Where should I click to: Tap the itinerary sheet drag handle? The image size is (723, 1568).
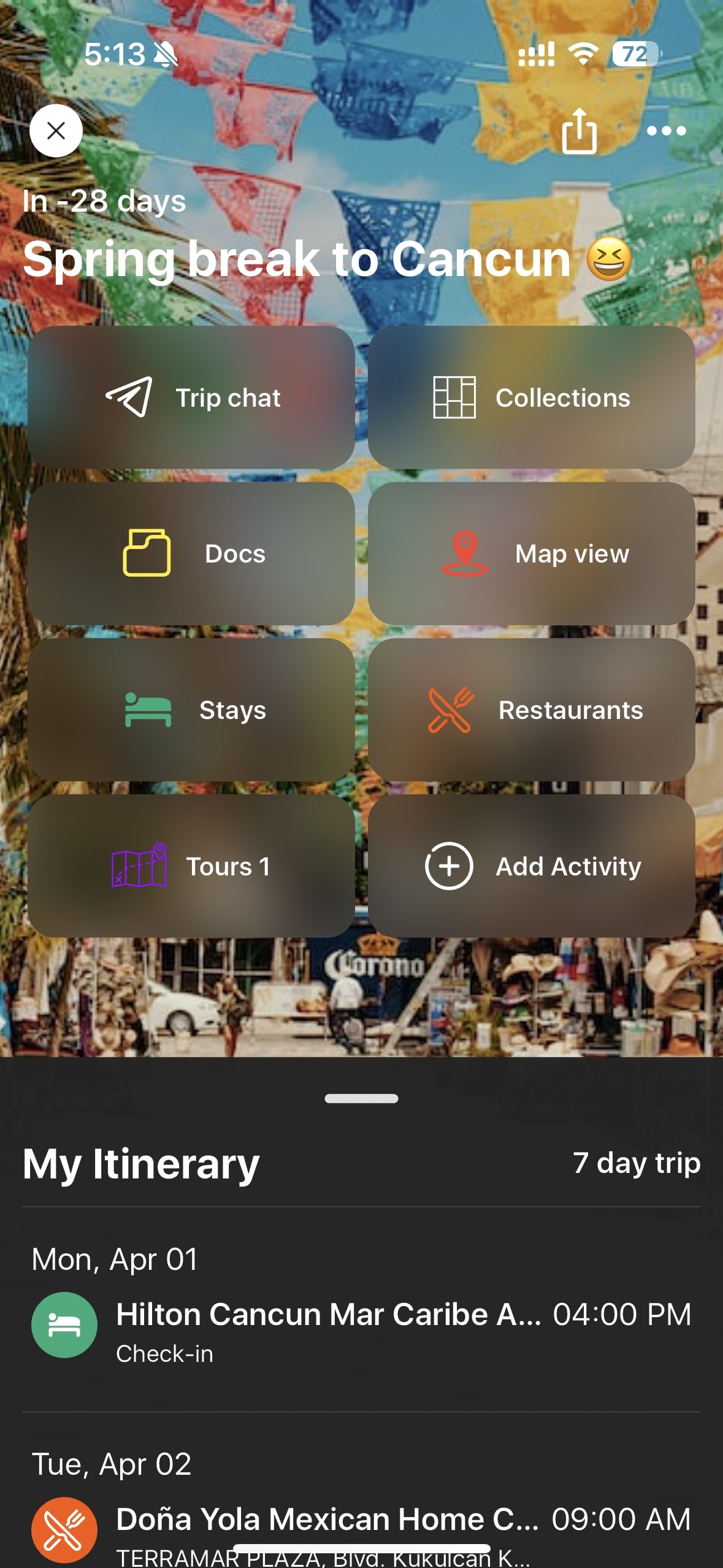[x=361, y=1098]
